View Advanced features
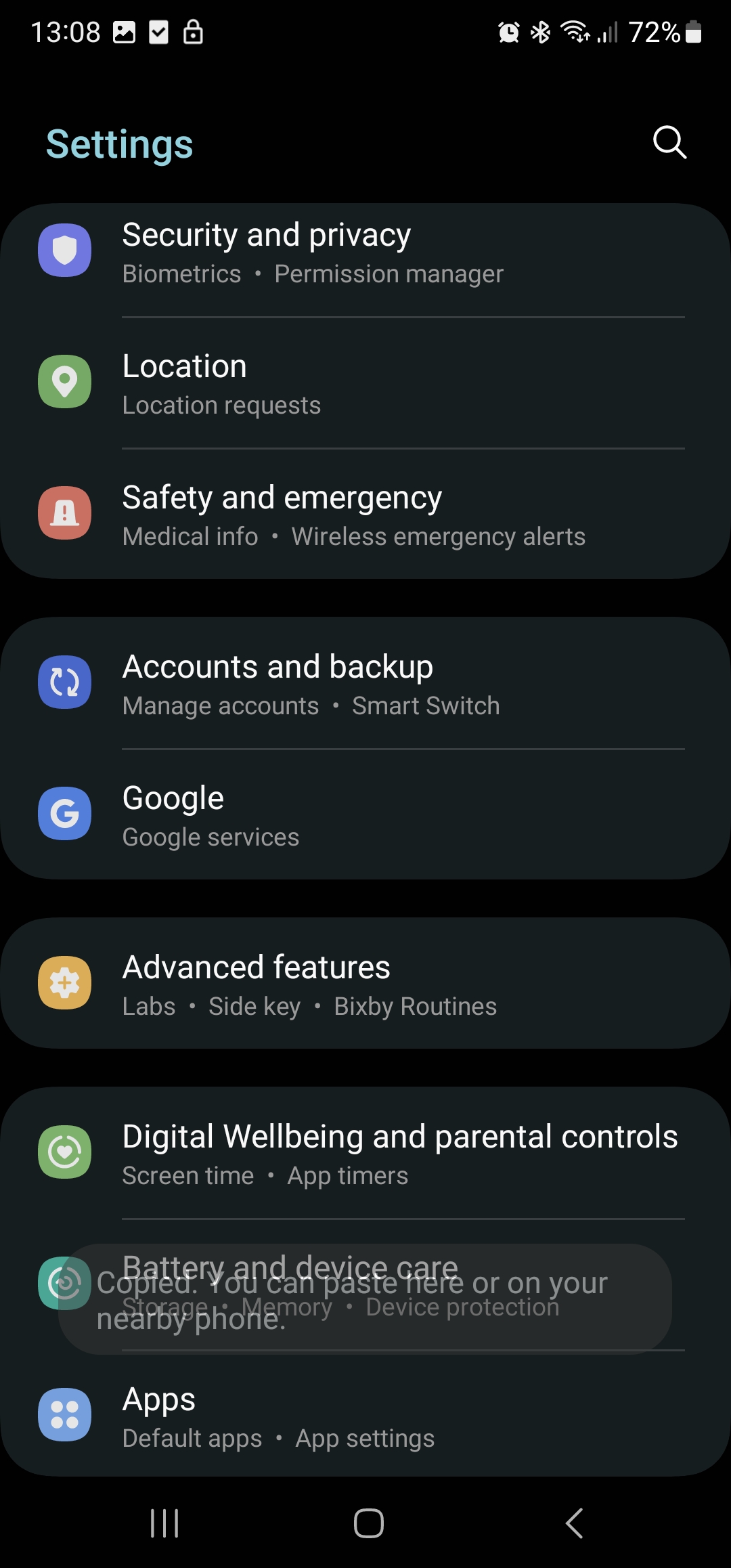Image resolution: width=731 pixels, height=1568 pixels. tap(365, 984)
